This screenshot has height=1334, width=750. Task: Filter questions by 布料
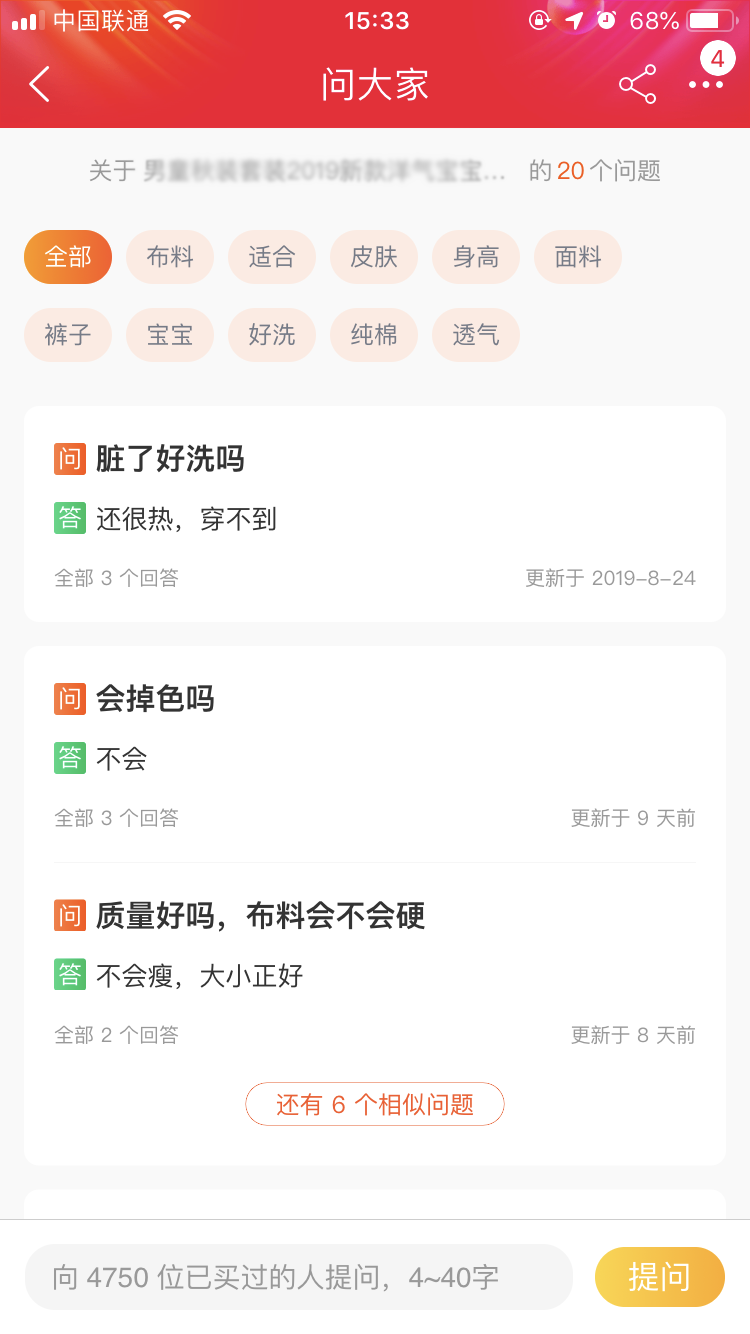170,257
